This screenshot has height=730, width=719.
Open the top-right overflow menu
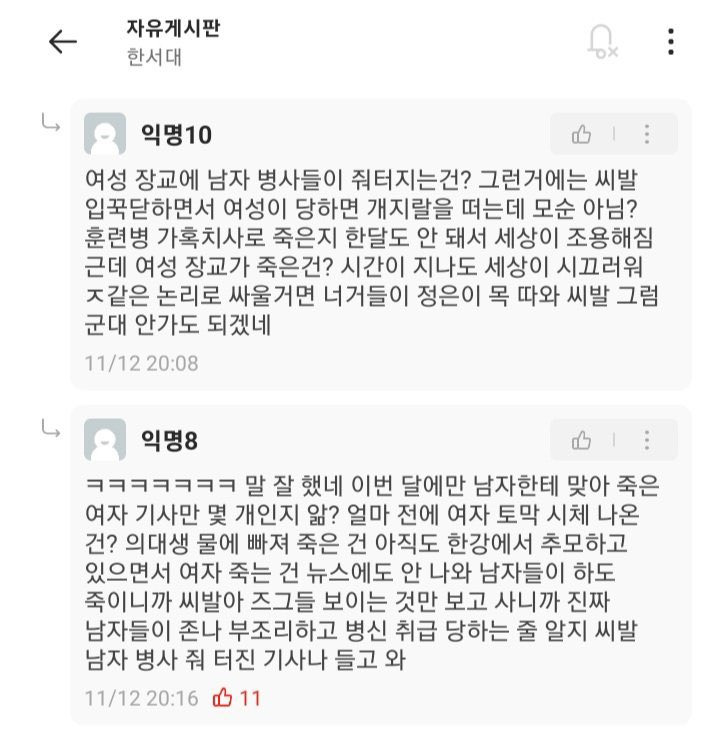coord(670,41)
